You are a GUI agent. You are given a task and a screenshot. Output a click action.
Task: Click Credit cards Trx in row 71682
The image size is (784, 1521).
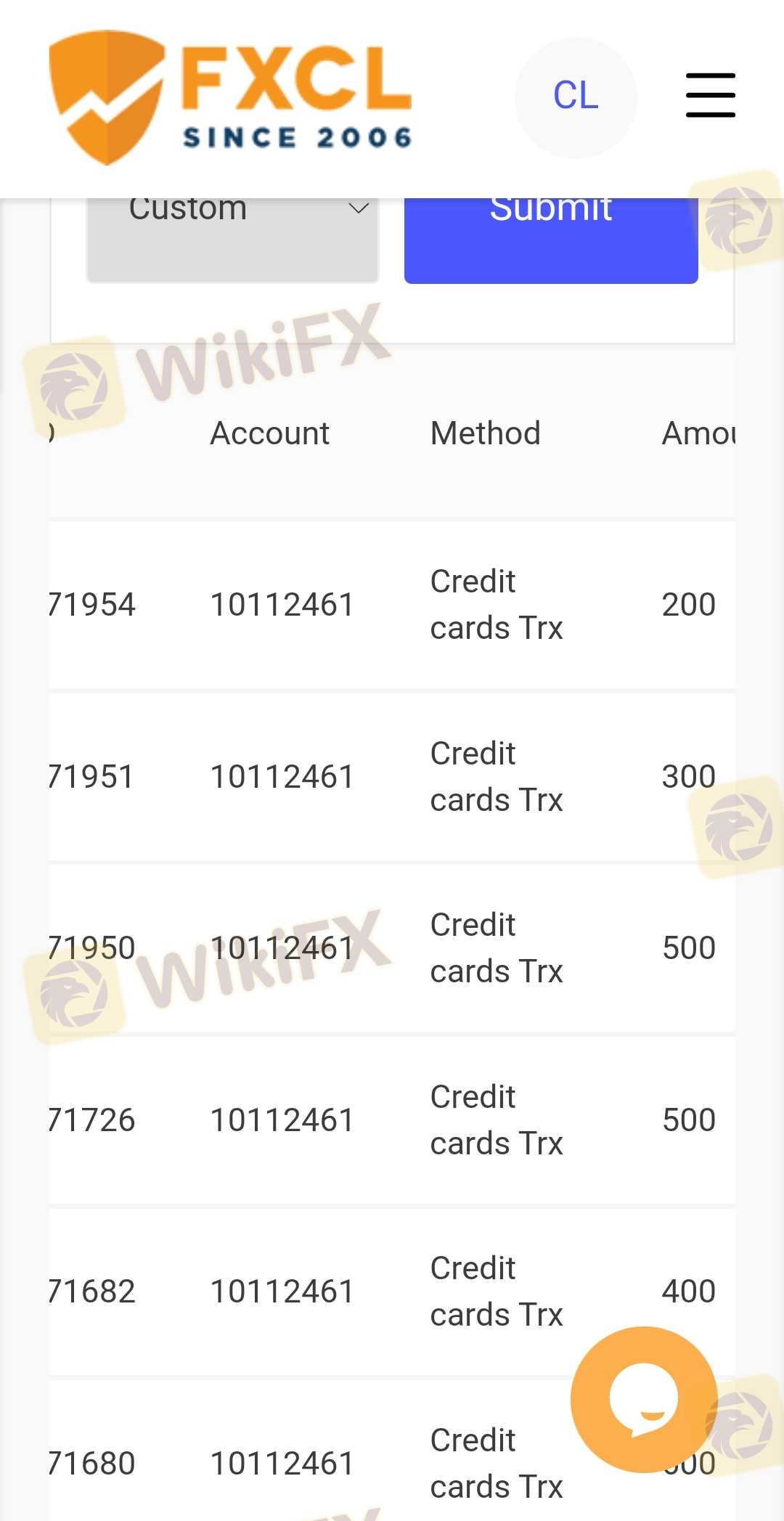coord(496,1290)
